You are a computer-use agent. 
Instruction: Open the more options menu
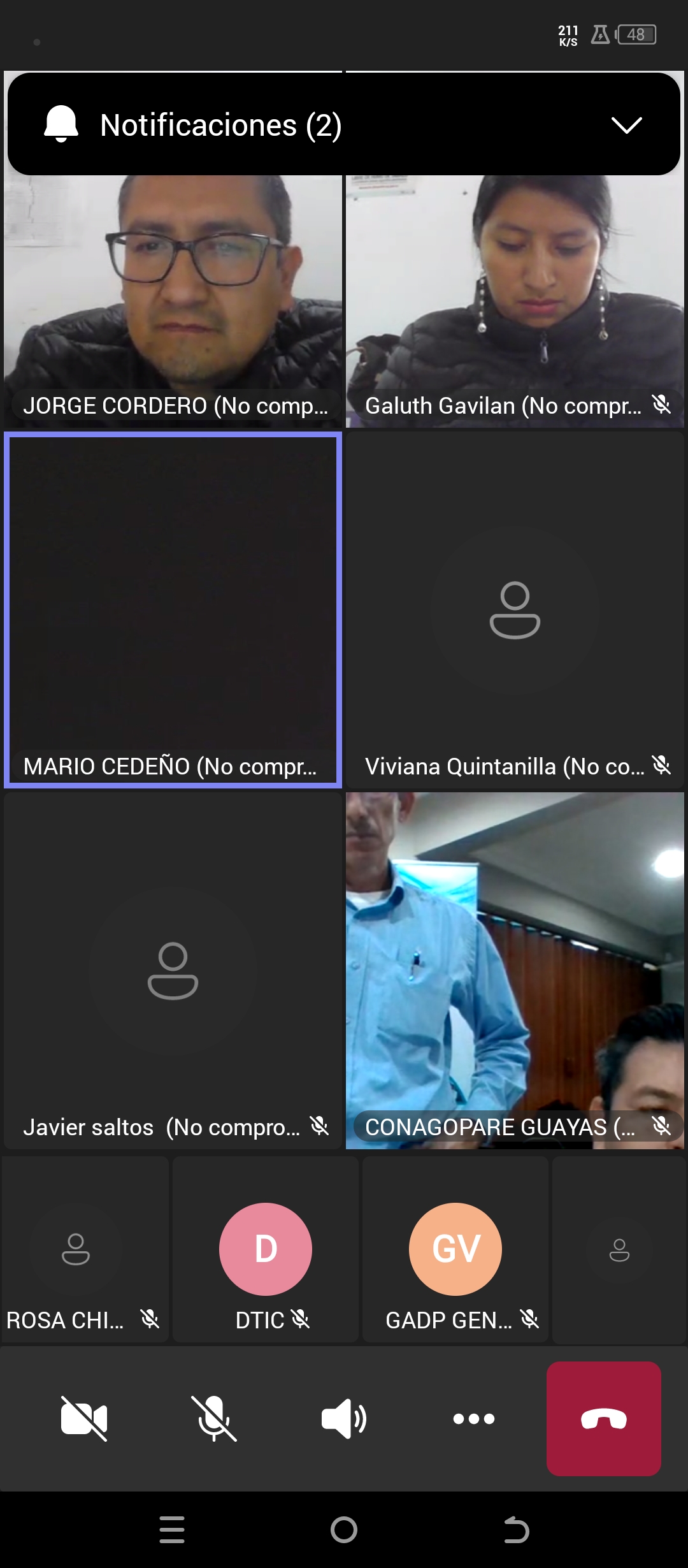point(474,1418)
